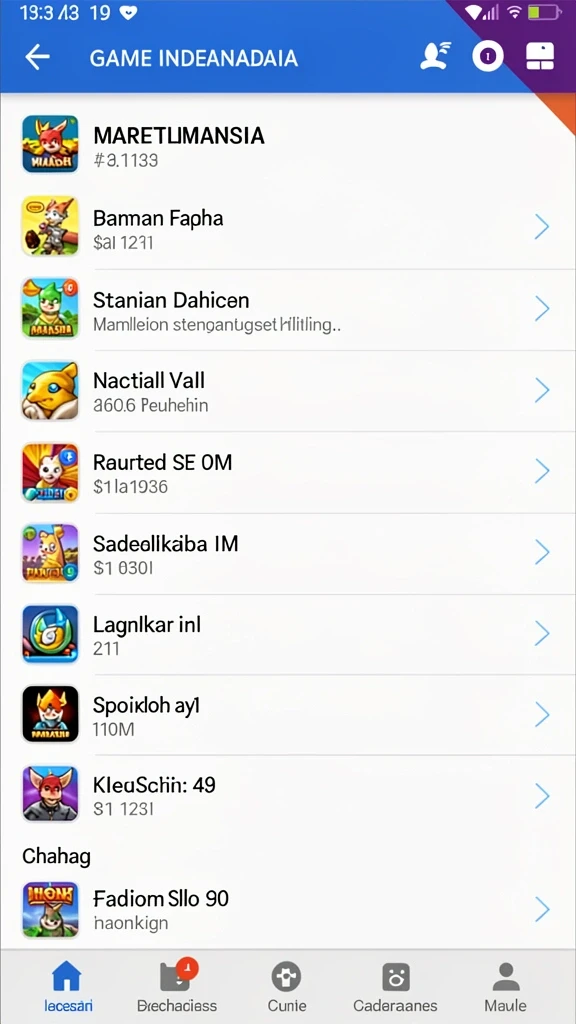Open the KleuSchin: 49 entry
576x1024 pixels.
click(x=288, y=795)
